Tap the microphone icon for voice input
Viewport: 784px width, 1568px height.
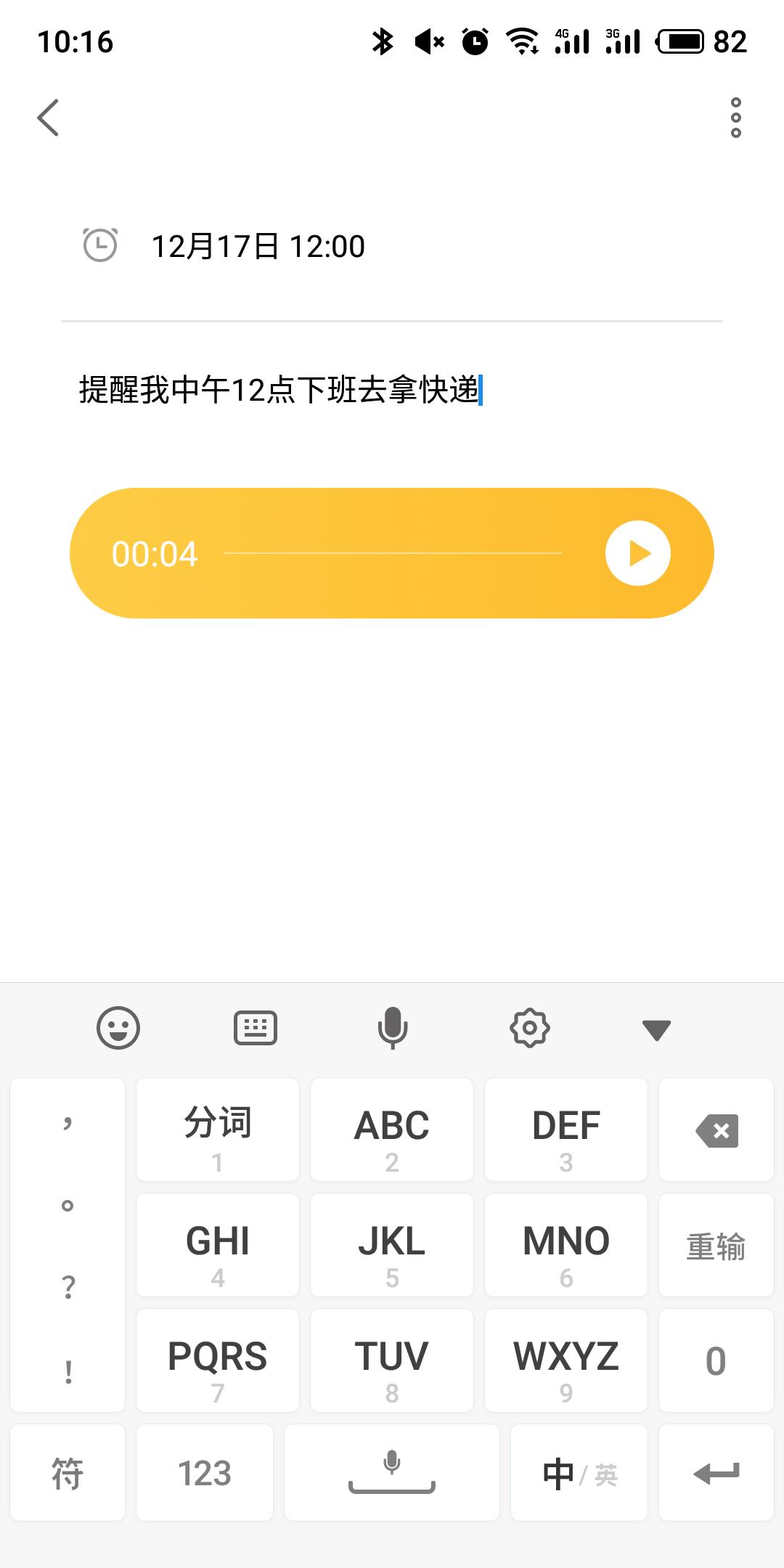point(392,1027)
